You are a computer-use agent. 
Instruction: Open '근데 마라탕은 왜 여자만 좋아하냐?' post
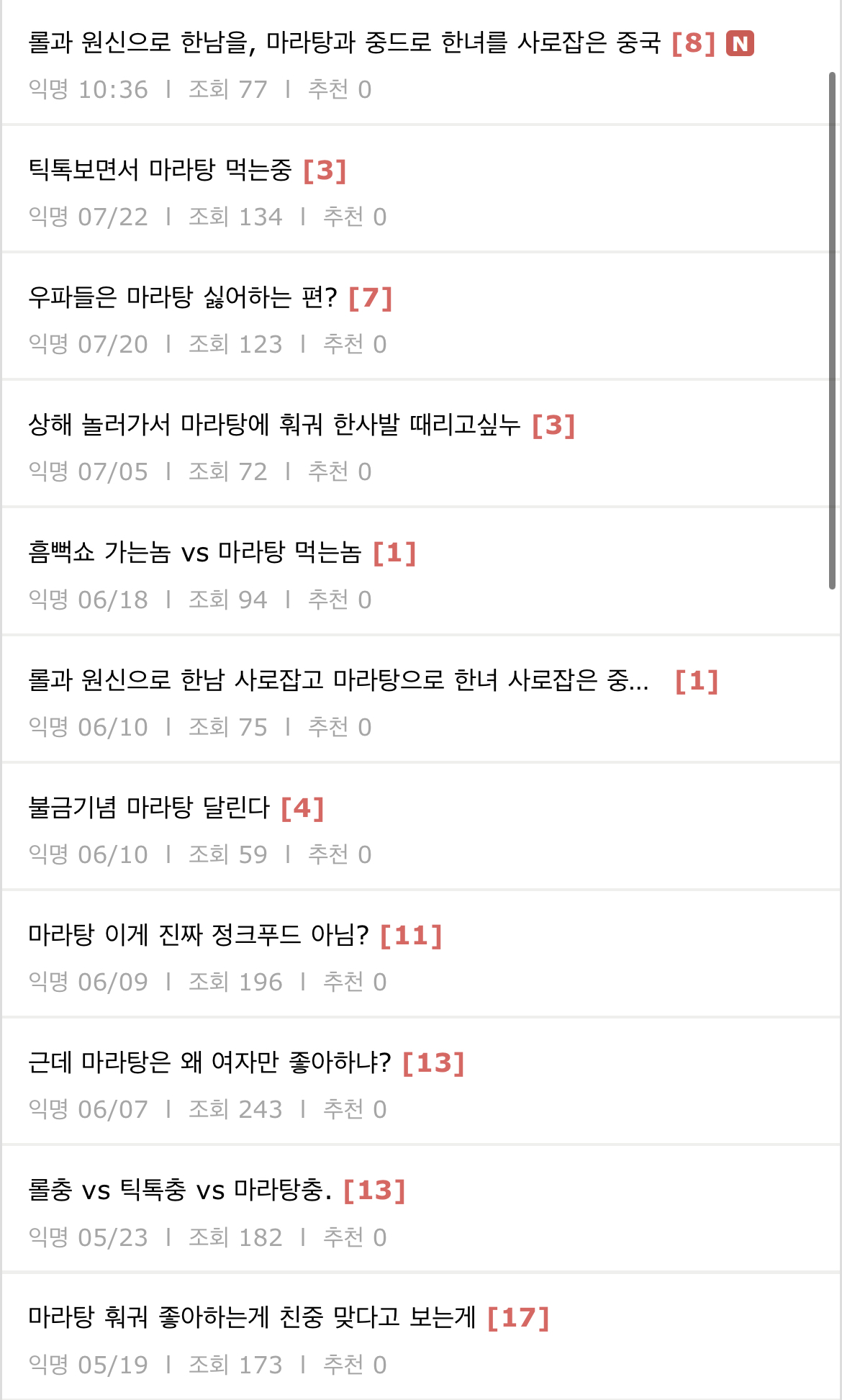pyautogui.click(x=209, y=1062)
